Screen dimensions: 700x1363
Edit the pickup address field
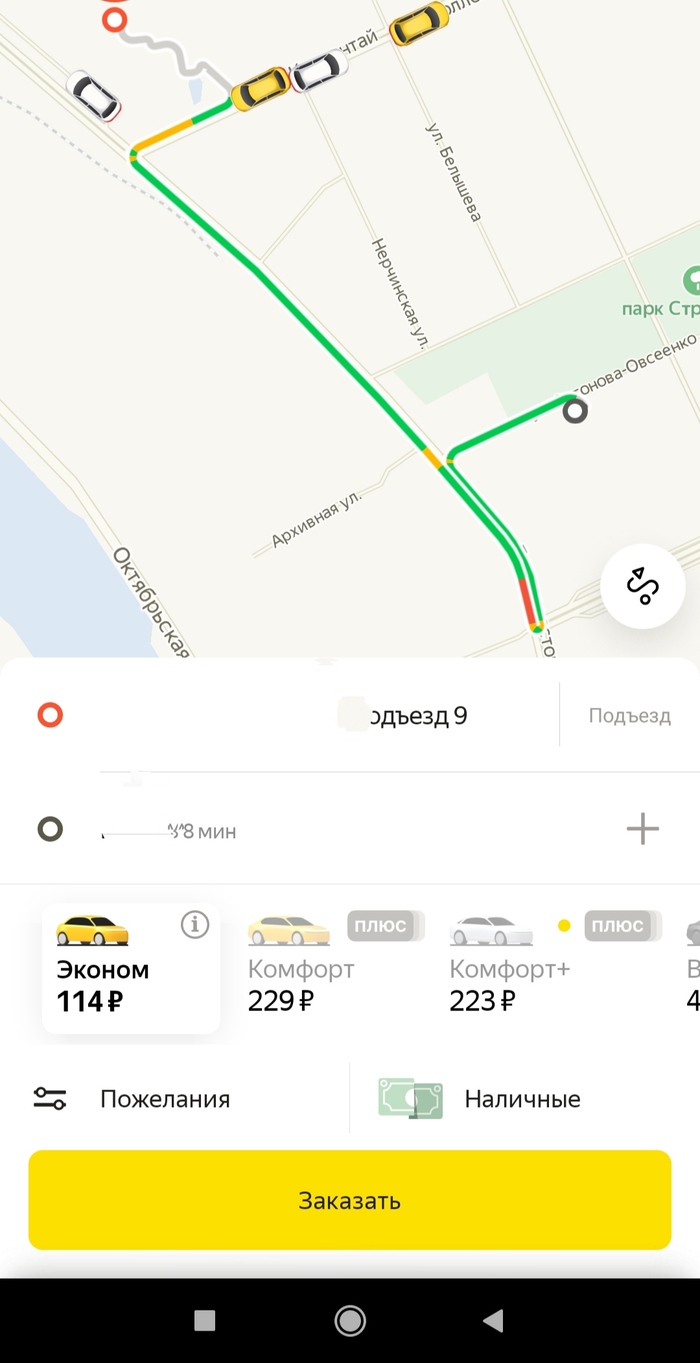click(x=300, y=716)
